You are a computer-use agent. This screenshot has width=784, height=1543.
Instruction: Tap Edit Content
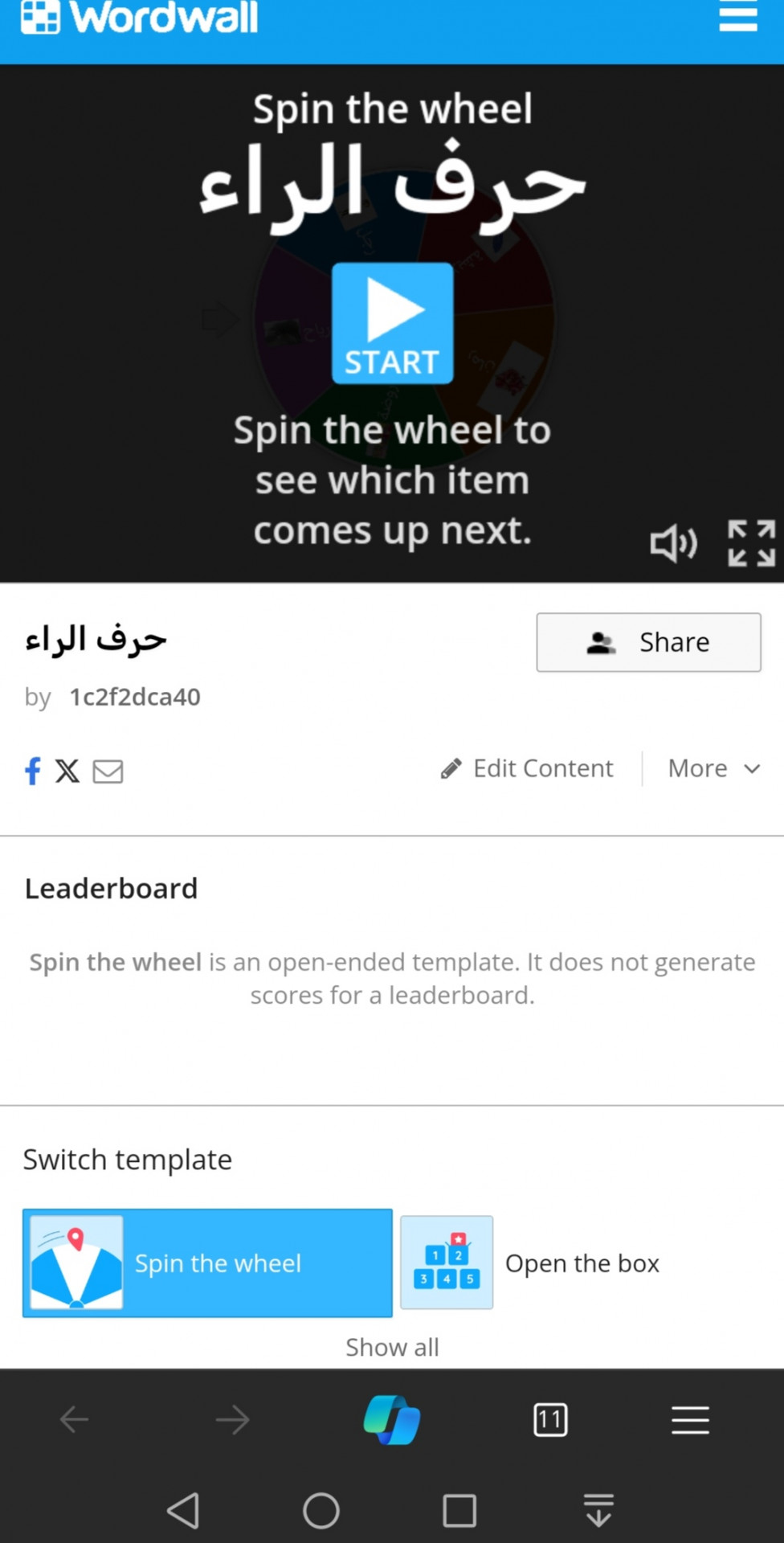[527, 768]
